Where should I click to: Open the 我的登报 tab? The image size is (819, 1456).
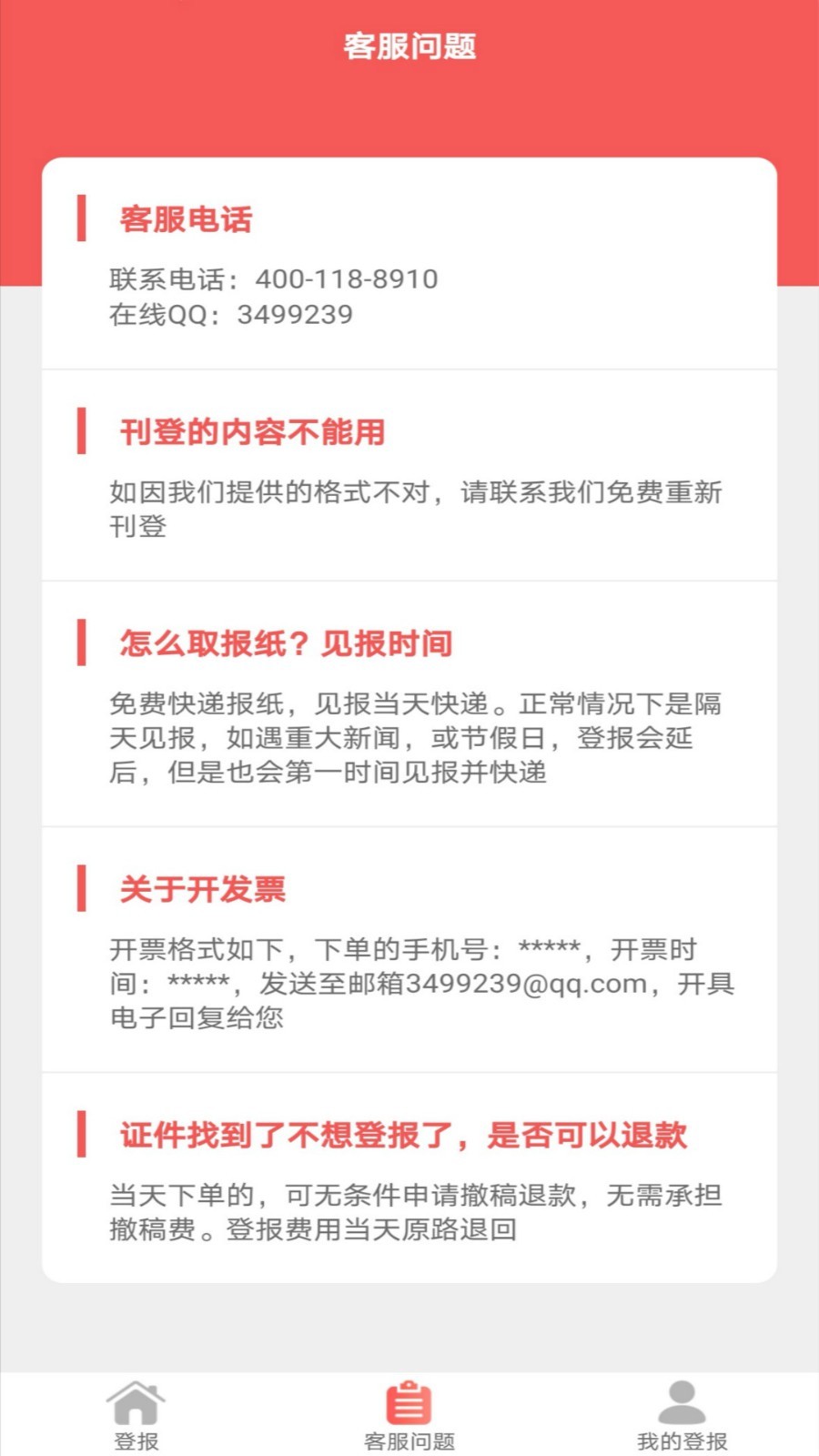tap(682, 1415)
